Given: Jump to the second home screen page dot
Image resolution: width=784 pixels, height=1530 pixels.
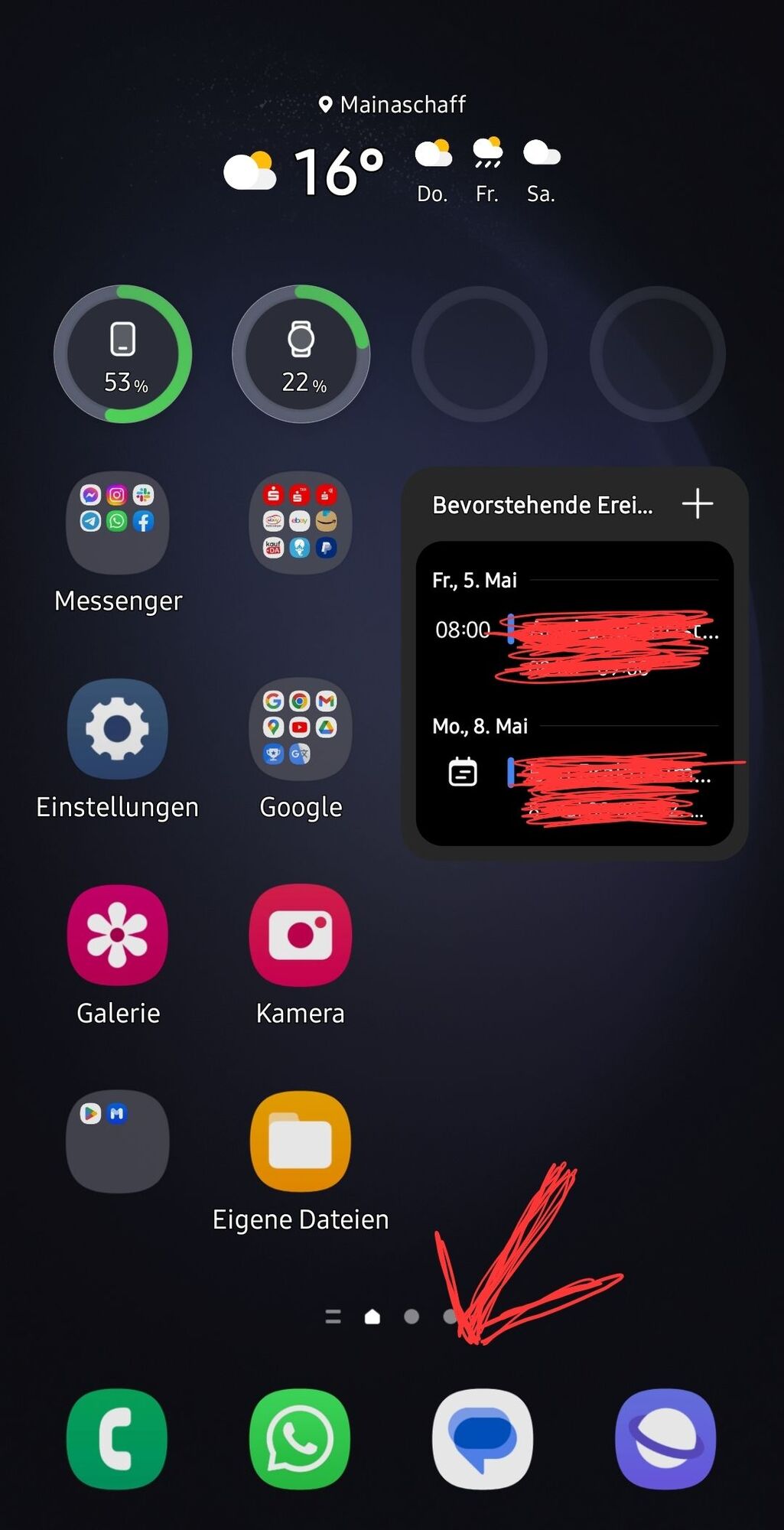Looking at the screenshot, I should tap(412, 1317).
